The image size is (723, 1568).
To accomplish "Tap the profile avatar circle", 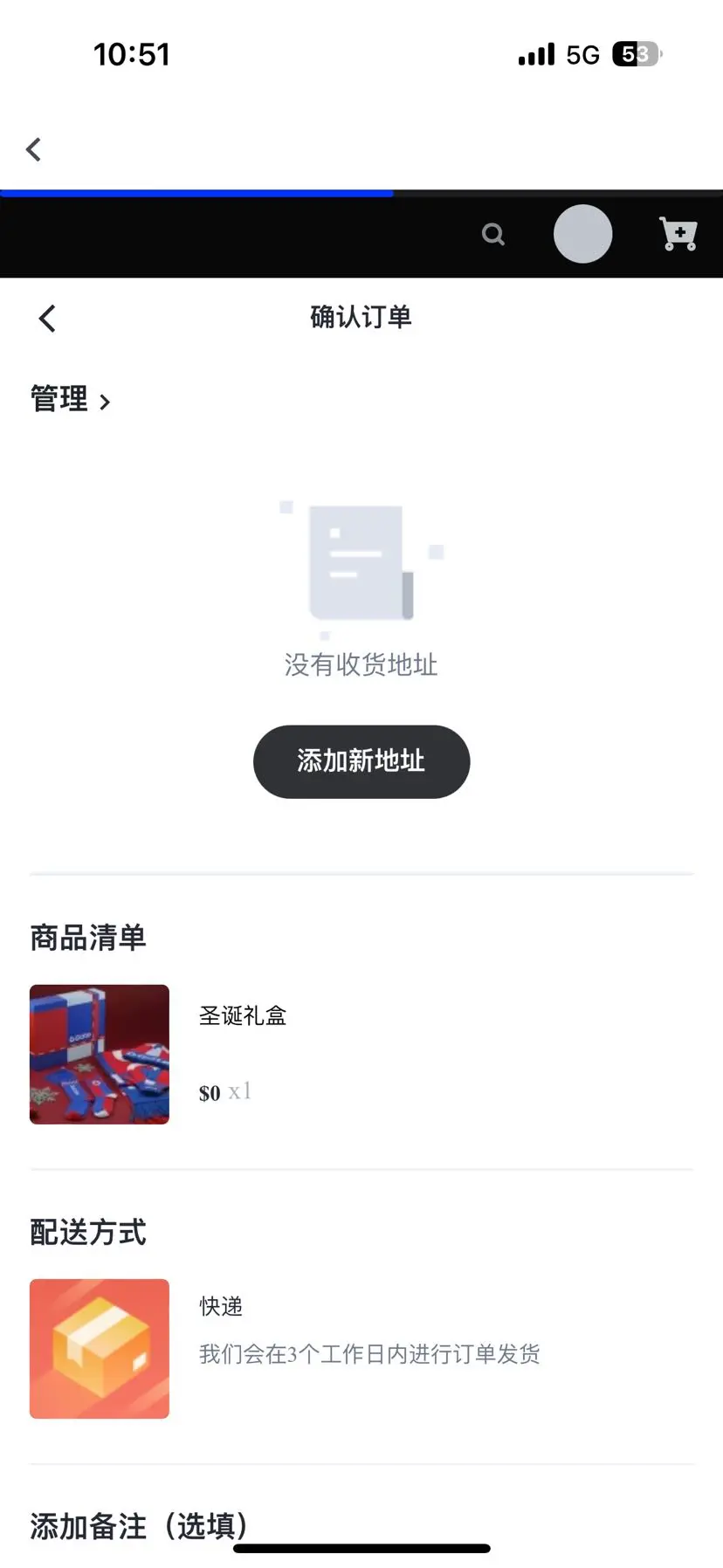I will point(582,234).
